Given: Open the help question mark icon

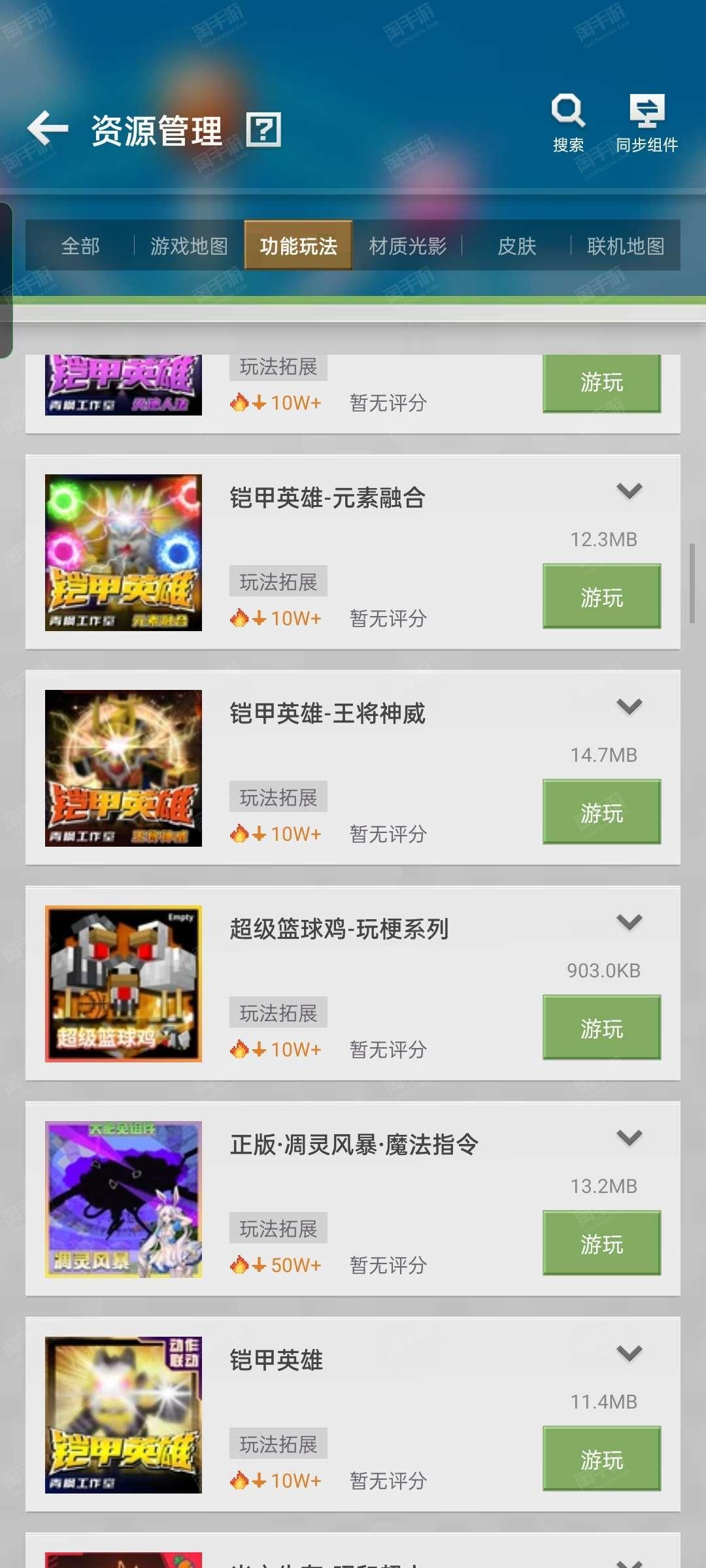Looking at the screenshot, I should [263, 129].
